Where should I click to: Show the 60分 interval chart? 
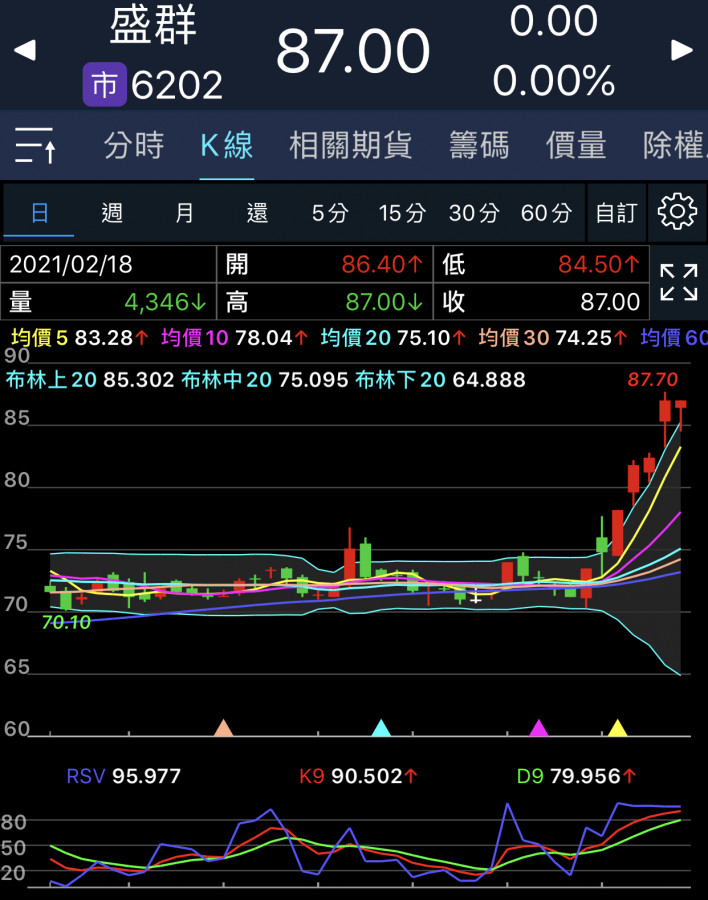point(547,212)
